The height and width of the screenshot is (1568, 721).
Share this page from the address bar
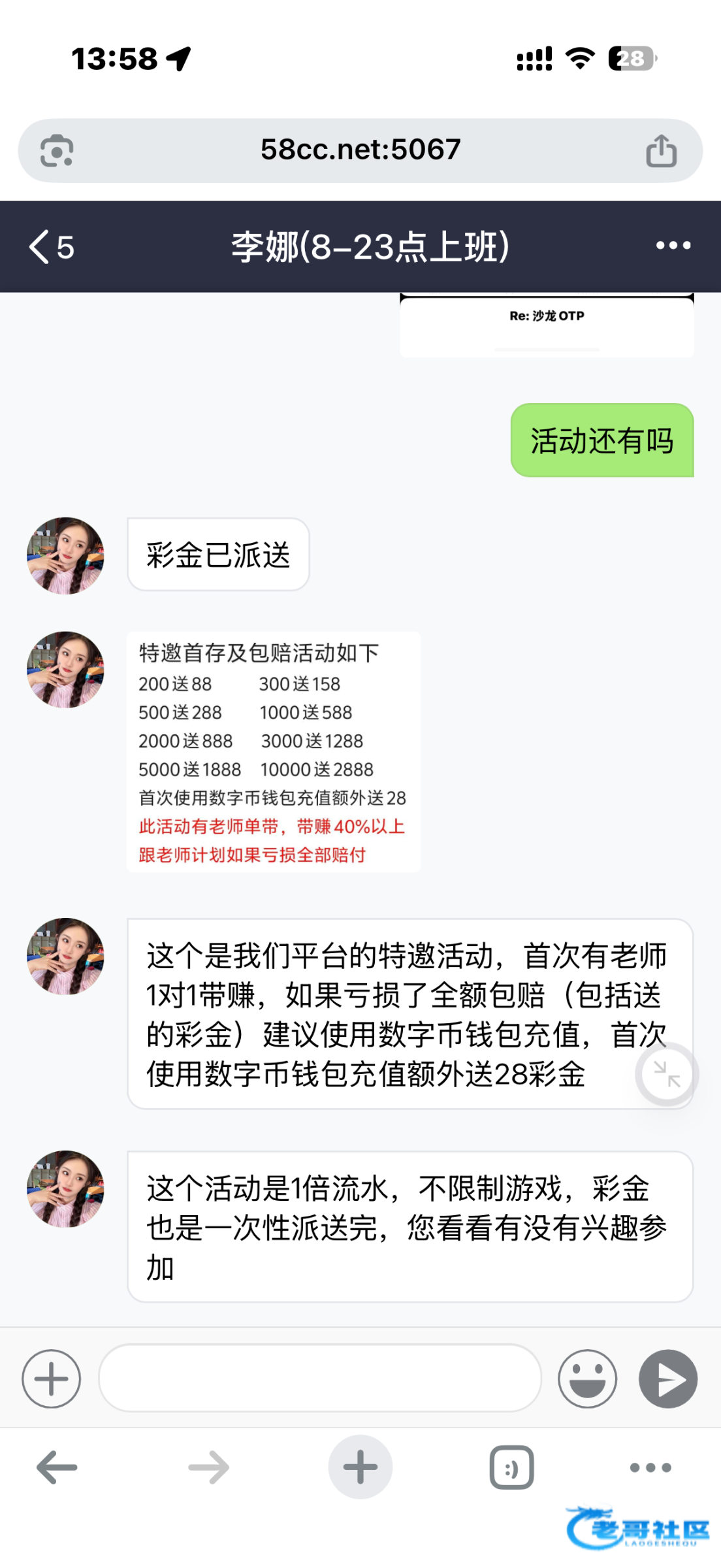(661, 151)
